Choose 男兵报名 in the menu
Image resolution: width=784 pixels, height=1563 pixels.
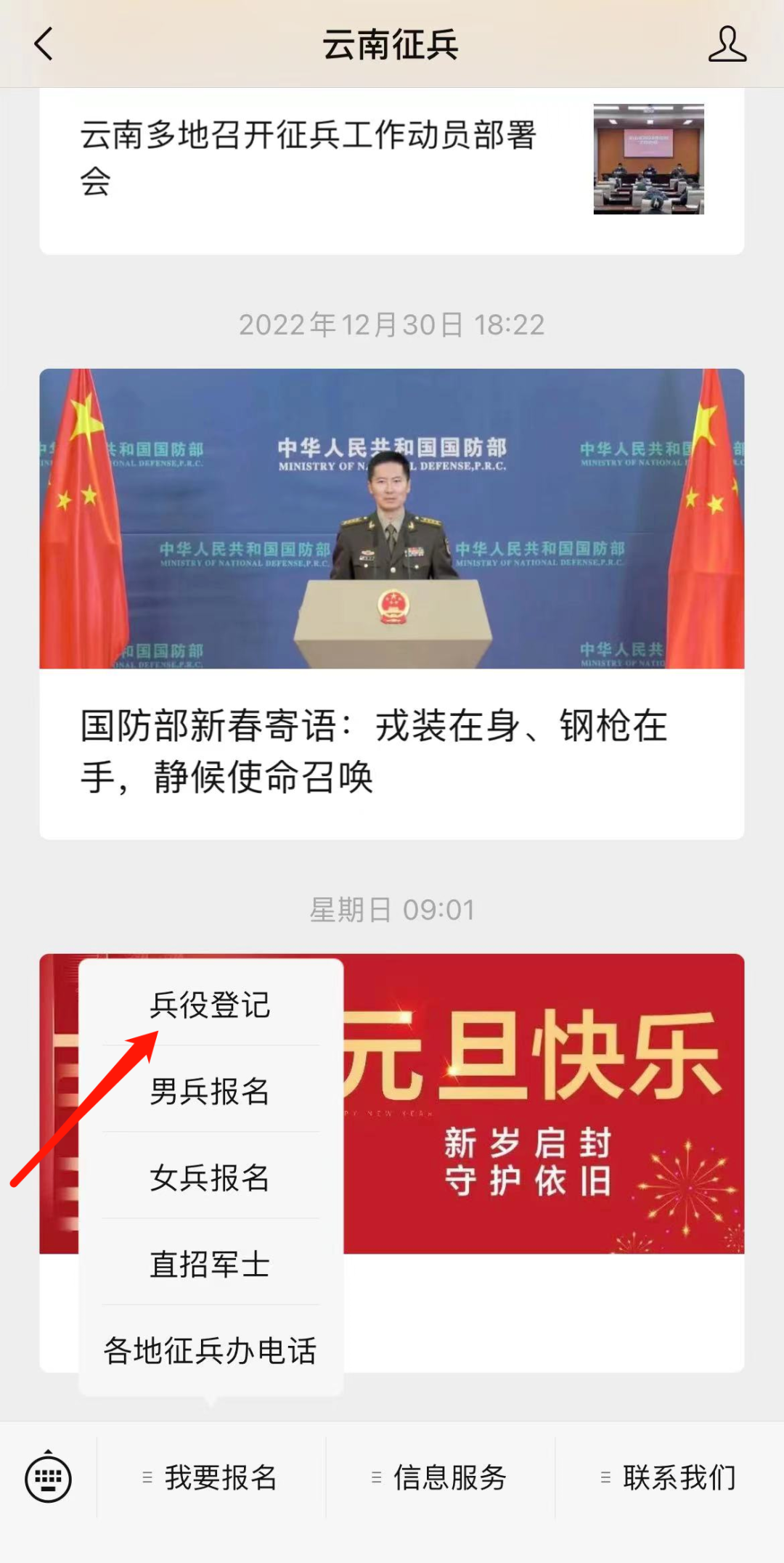tap(211, 1091)
